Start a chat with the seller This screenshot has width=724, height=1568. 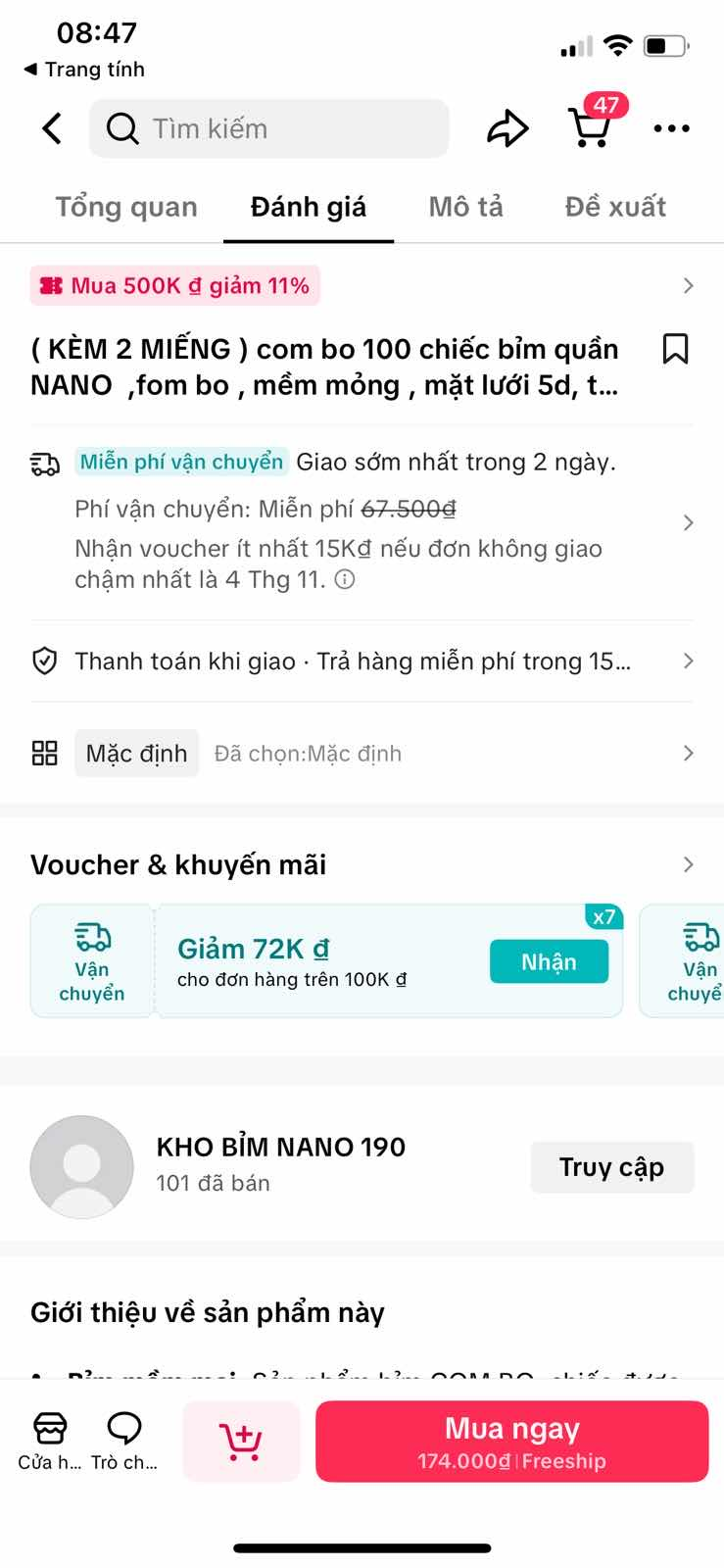[124, 1439]
